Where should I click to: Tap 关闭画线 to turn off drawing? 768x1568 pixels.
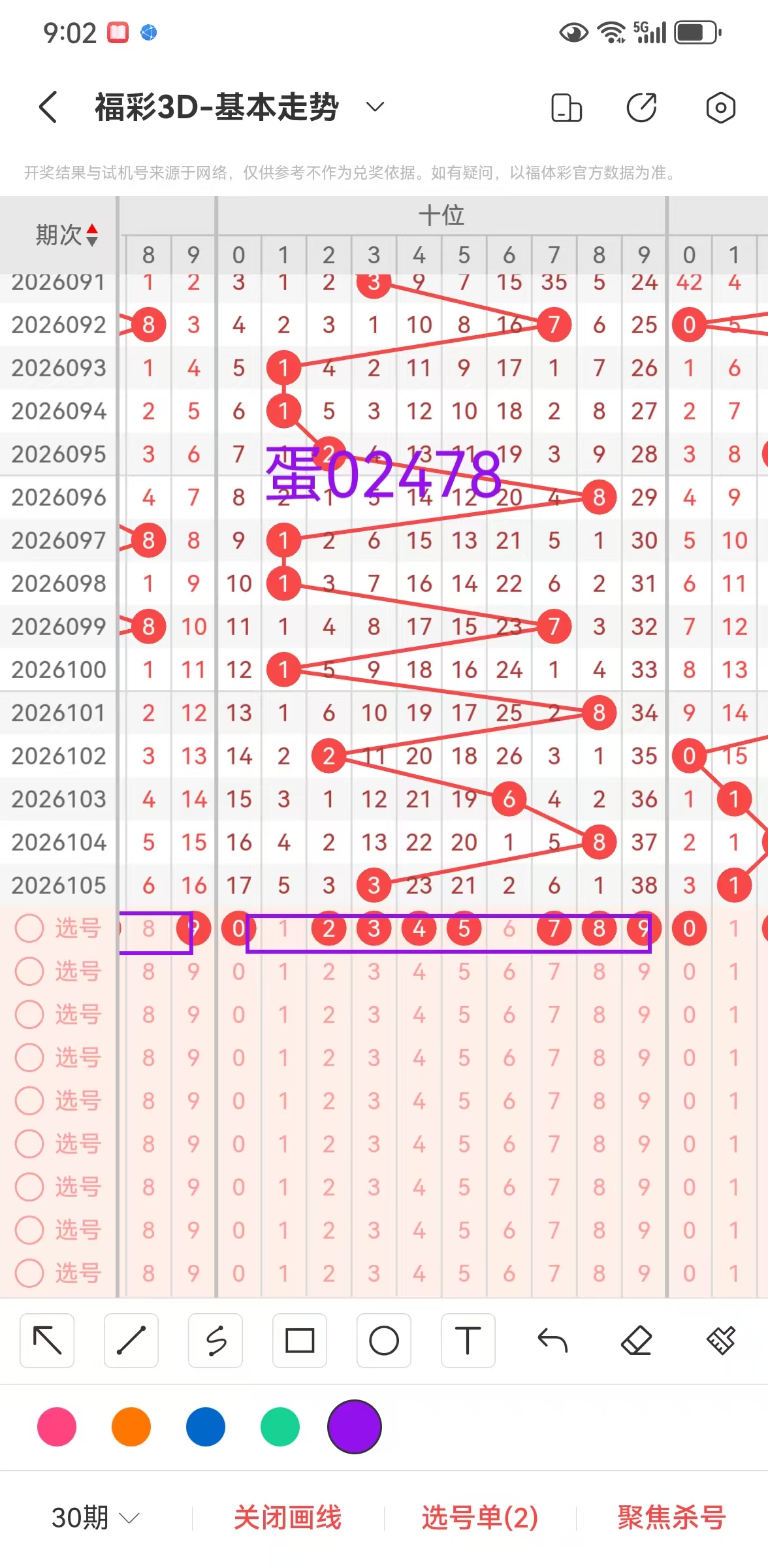(287, 1517)
